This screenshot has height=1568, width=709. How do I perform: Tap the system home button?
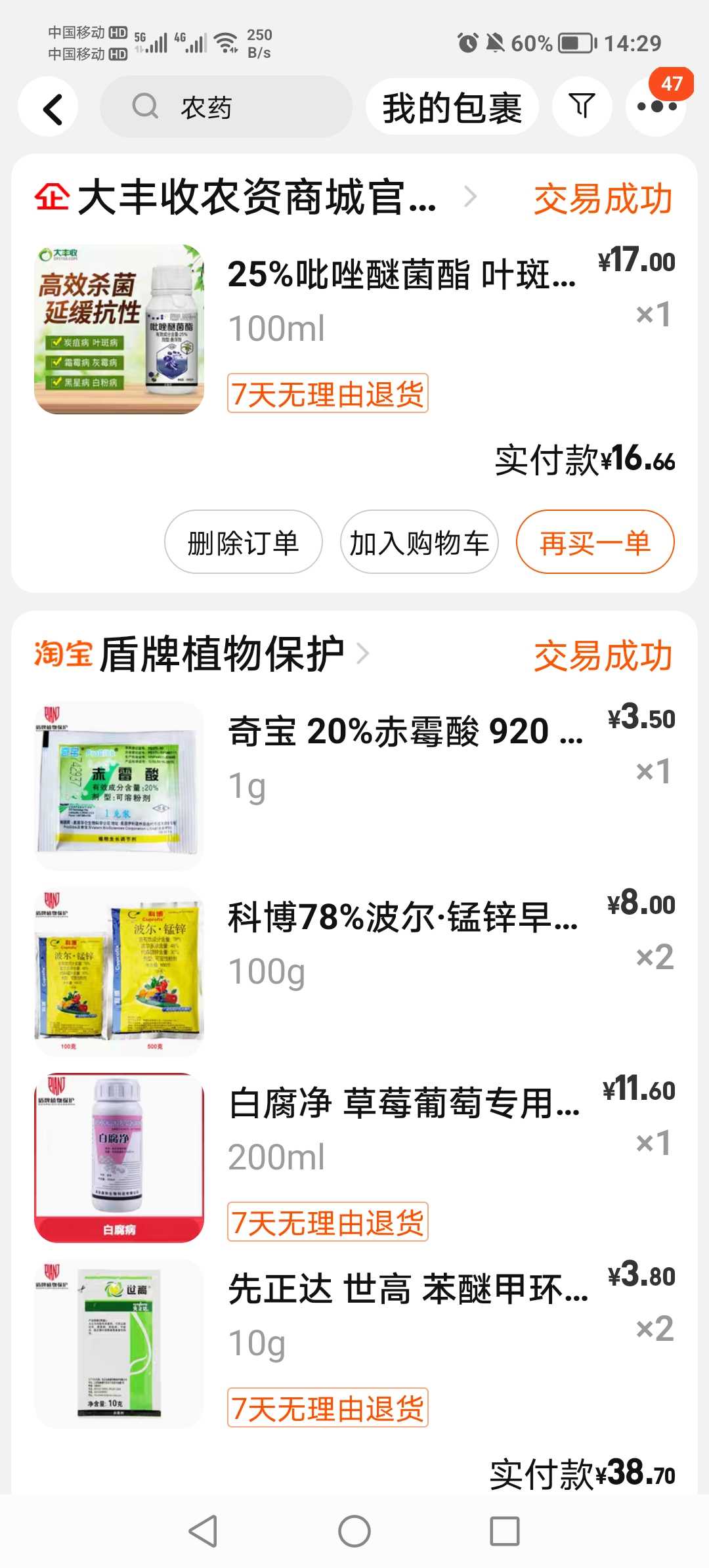(354, 1531)
